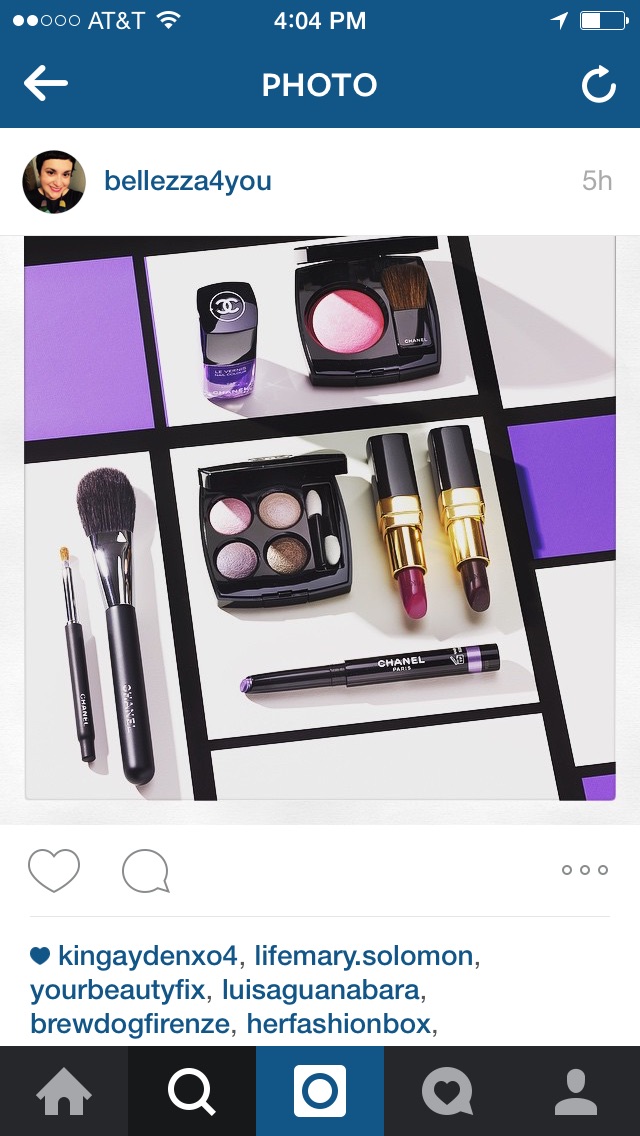640x1136 pixels.
Task: View brewdogfirenze's profile
Action: point(130,1024)
